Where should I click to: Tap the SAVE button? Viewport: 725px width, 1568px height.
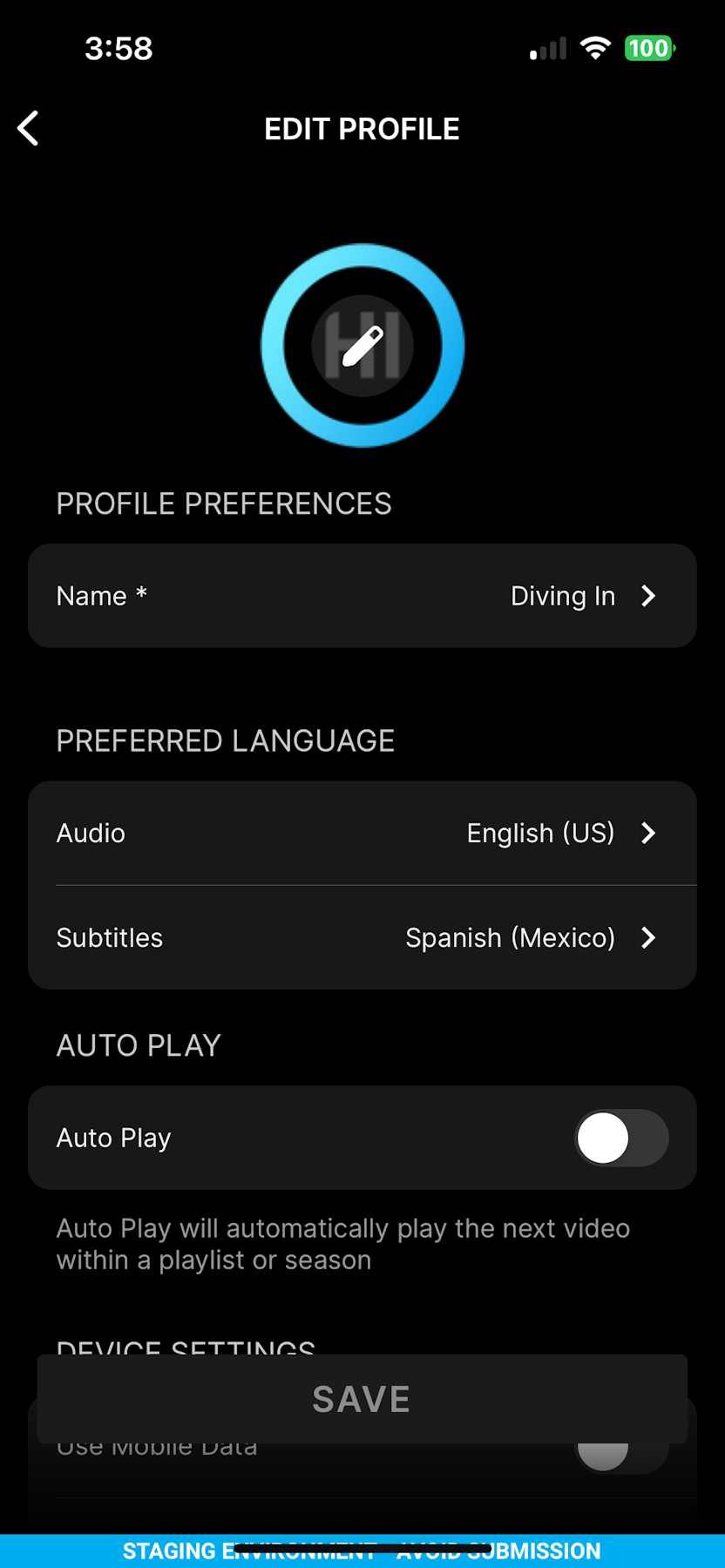coord(362,1399)
